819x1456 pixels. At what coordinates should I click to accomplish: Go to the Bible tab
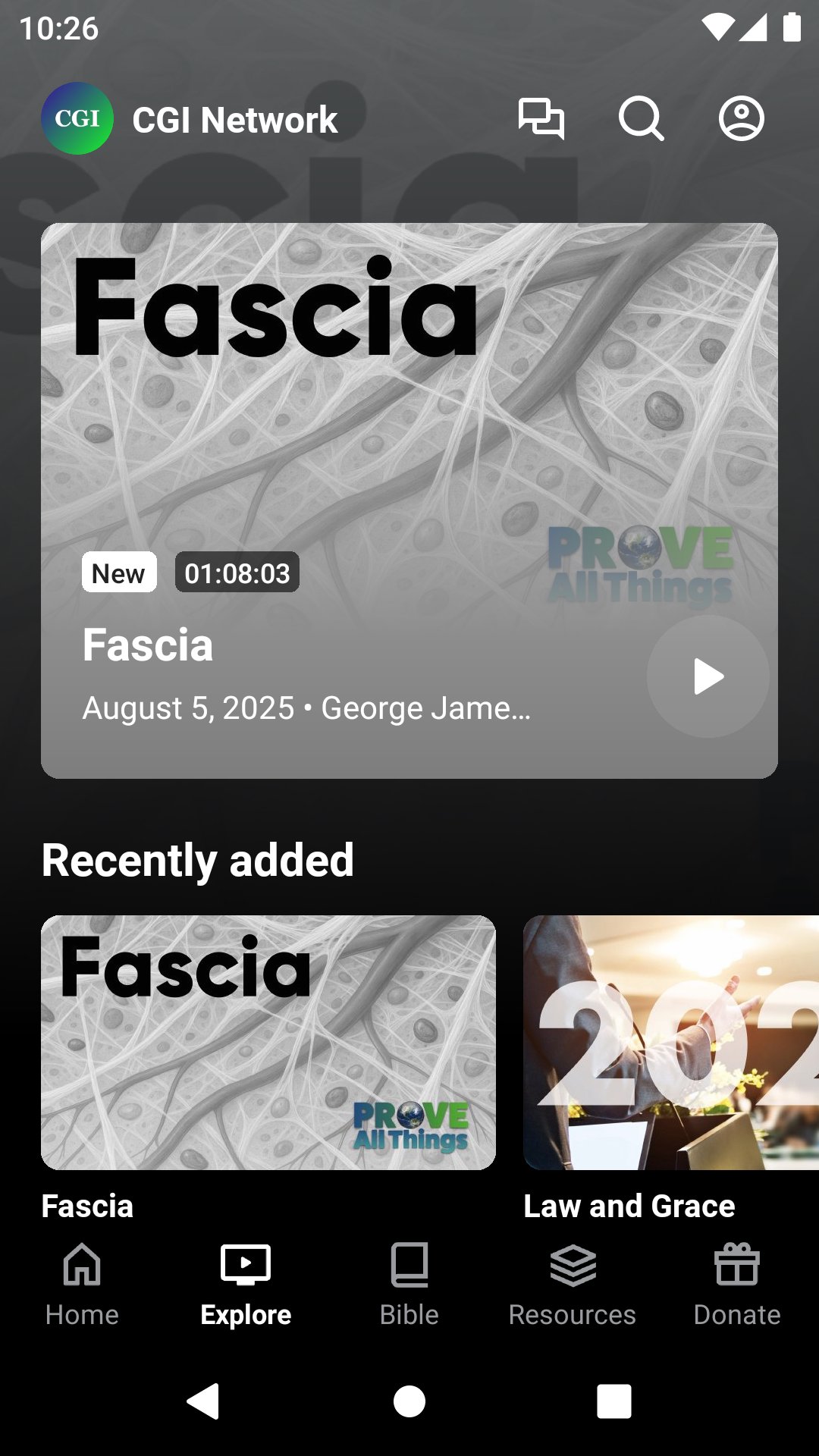pyautogui.click(x=409, y=1280)
